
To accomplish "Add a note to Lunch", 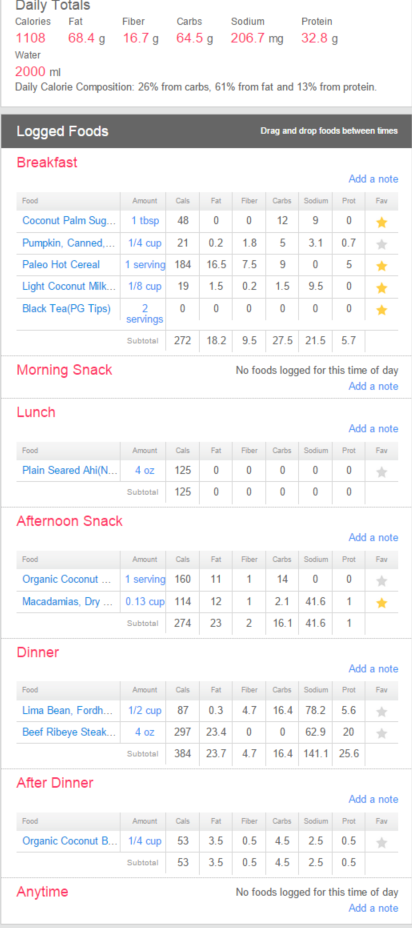I will (374, 428).
